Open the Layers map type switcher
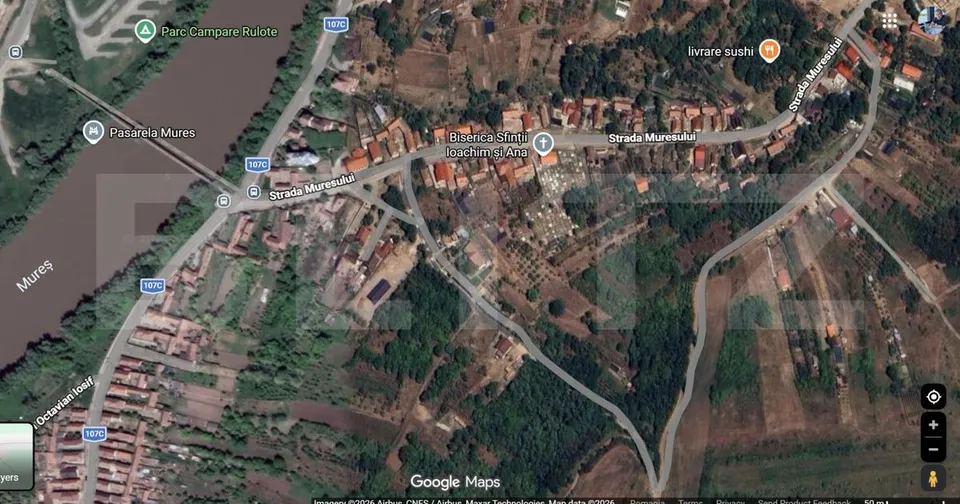Image resolution: width=960 pixels, height=504 pixels. pos(16,456)
